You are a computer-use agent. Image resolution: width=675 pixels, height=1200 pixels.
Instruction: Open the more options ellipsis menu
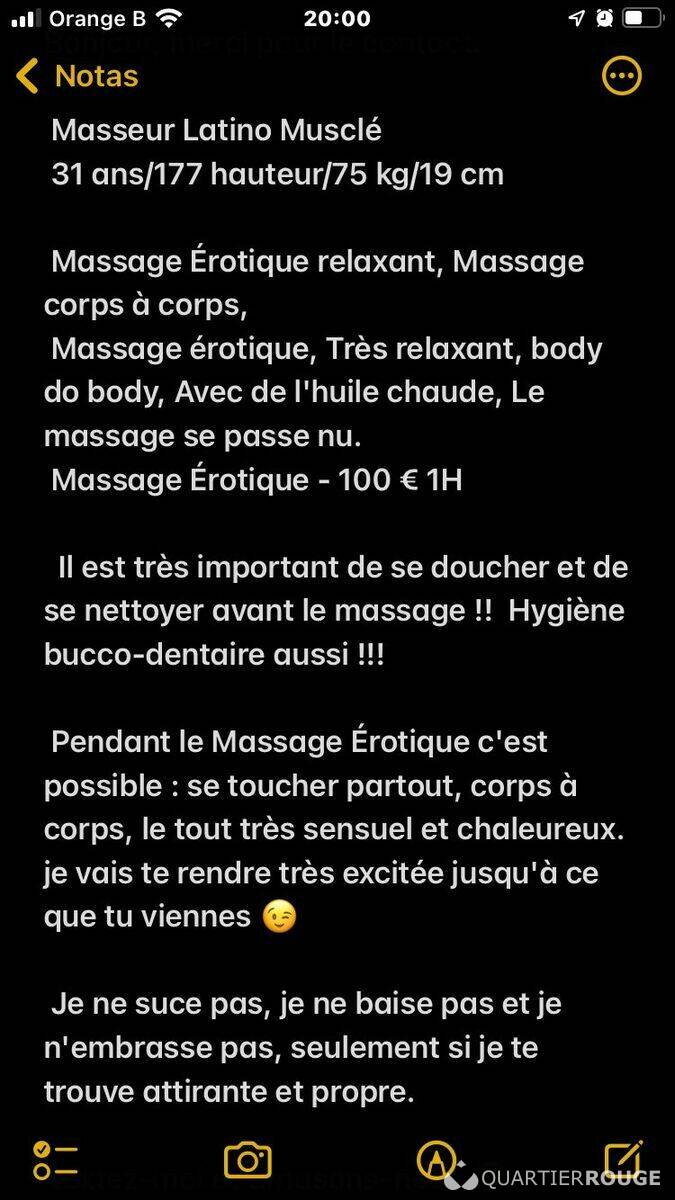621,76
